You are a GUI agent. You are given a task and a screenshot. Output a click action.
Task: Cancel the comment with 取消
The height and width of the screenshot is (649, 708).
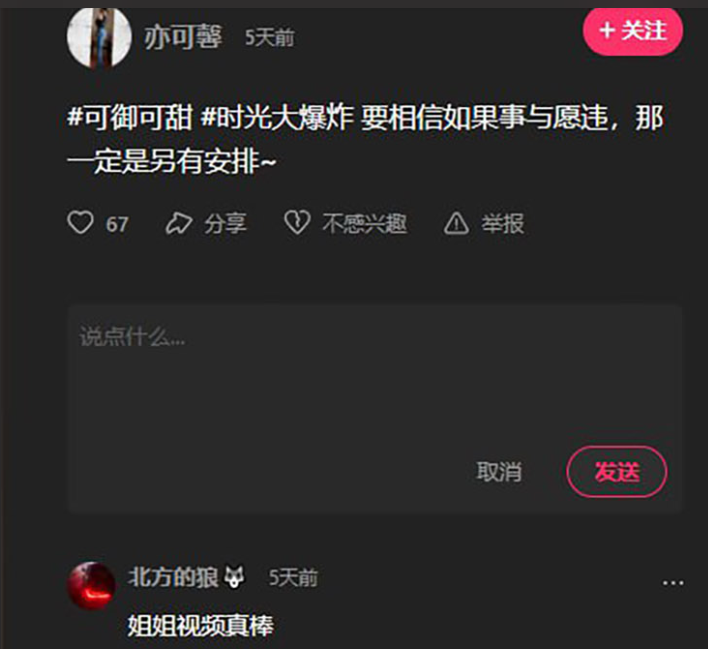point(498,471)
